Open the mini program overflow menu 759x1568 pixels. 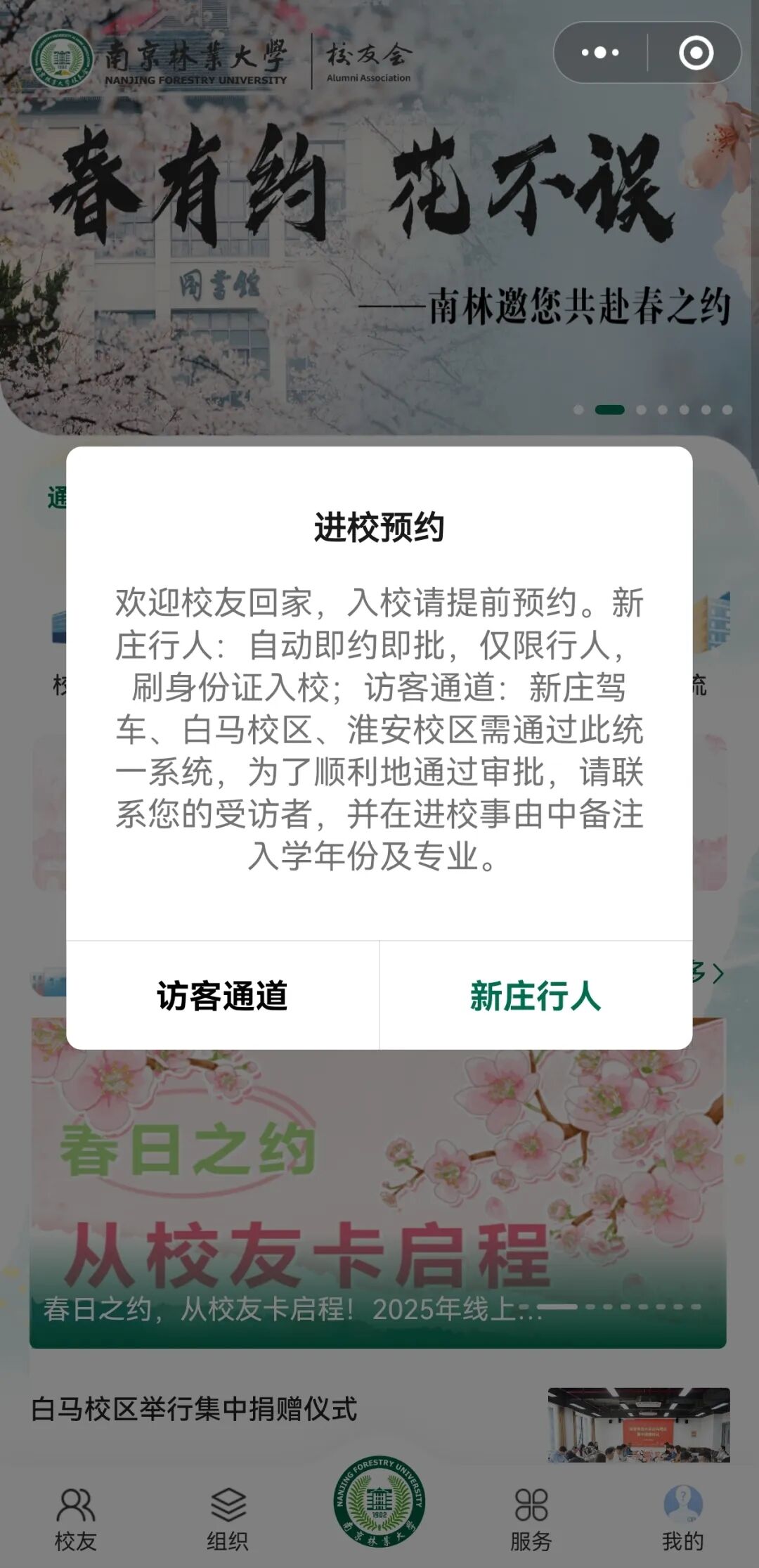click(600, 53)
